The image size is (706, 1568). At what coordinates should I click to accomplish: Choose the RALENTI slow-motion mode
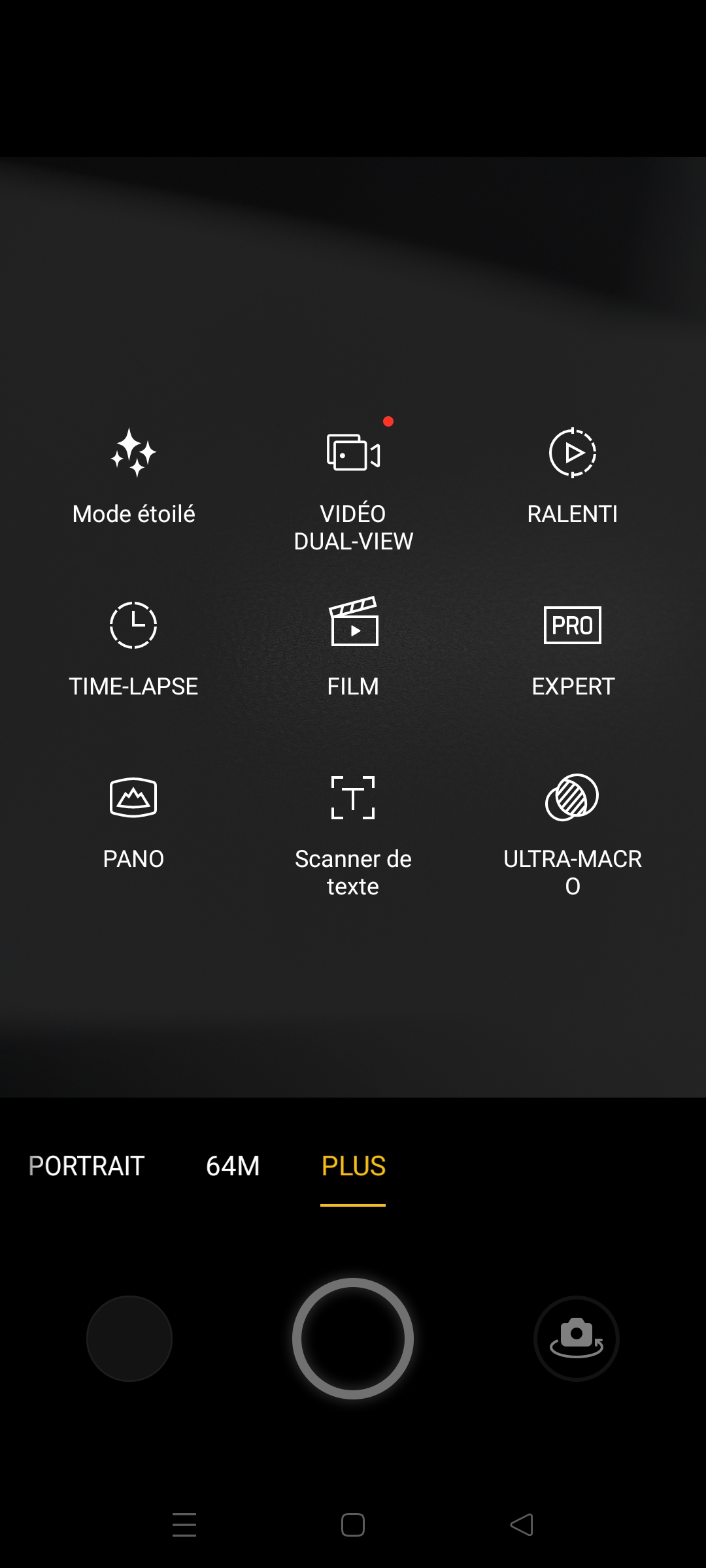click(573, 477)
